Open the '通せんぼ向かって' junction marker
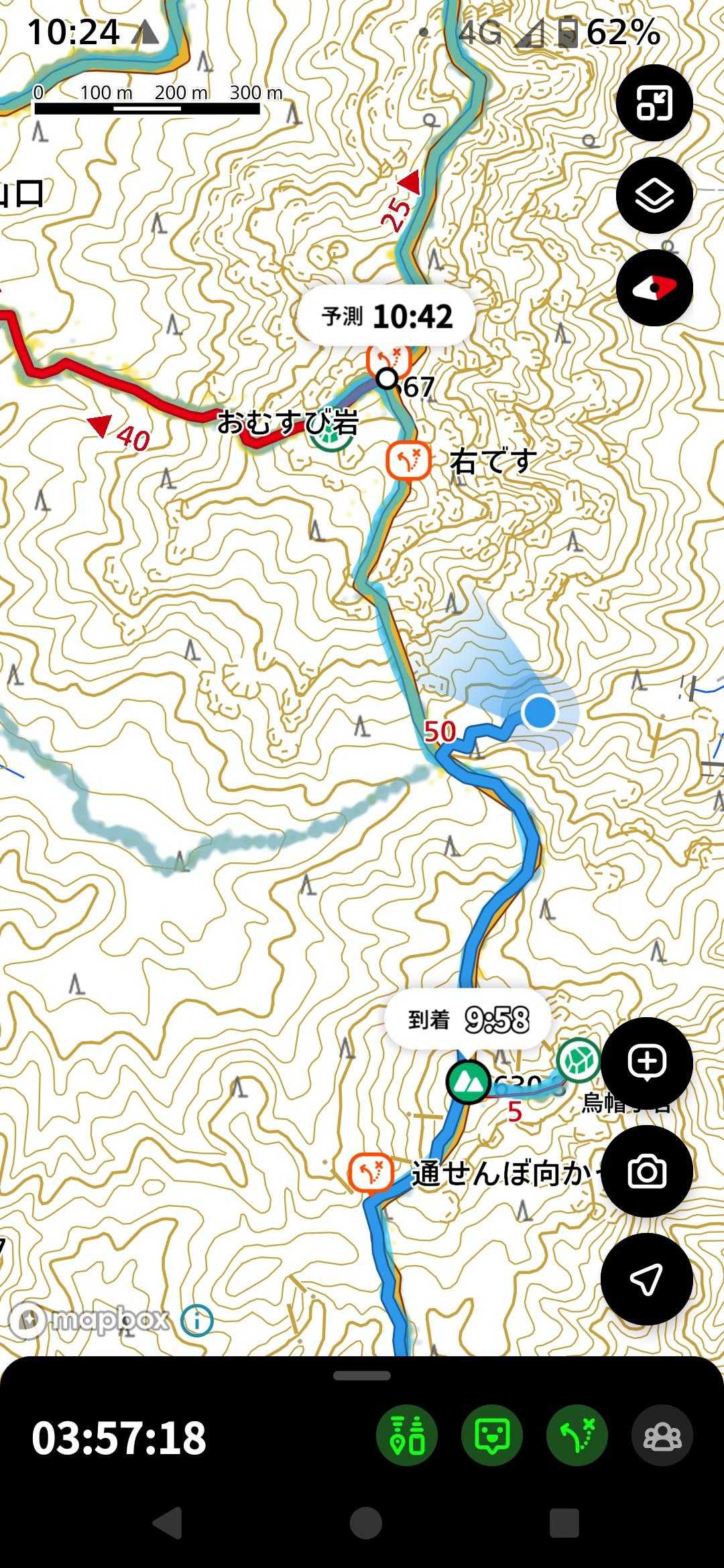The width and height of the screenshot is (724, 1568). click(x=370, y=1173)
